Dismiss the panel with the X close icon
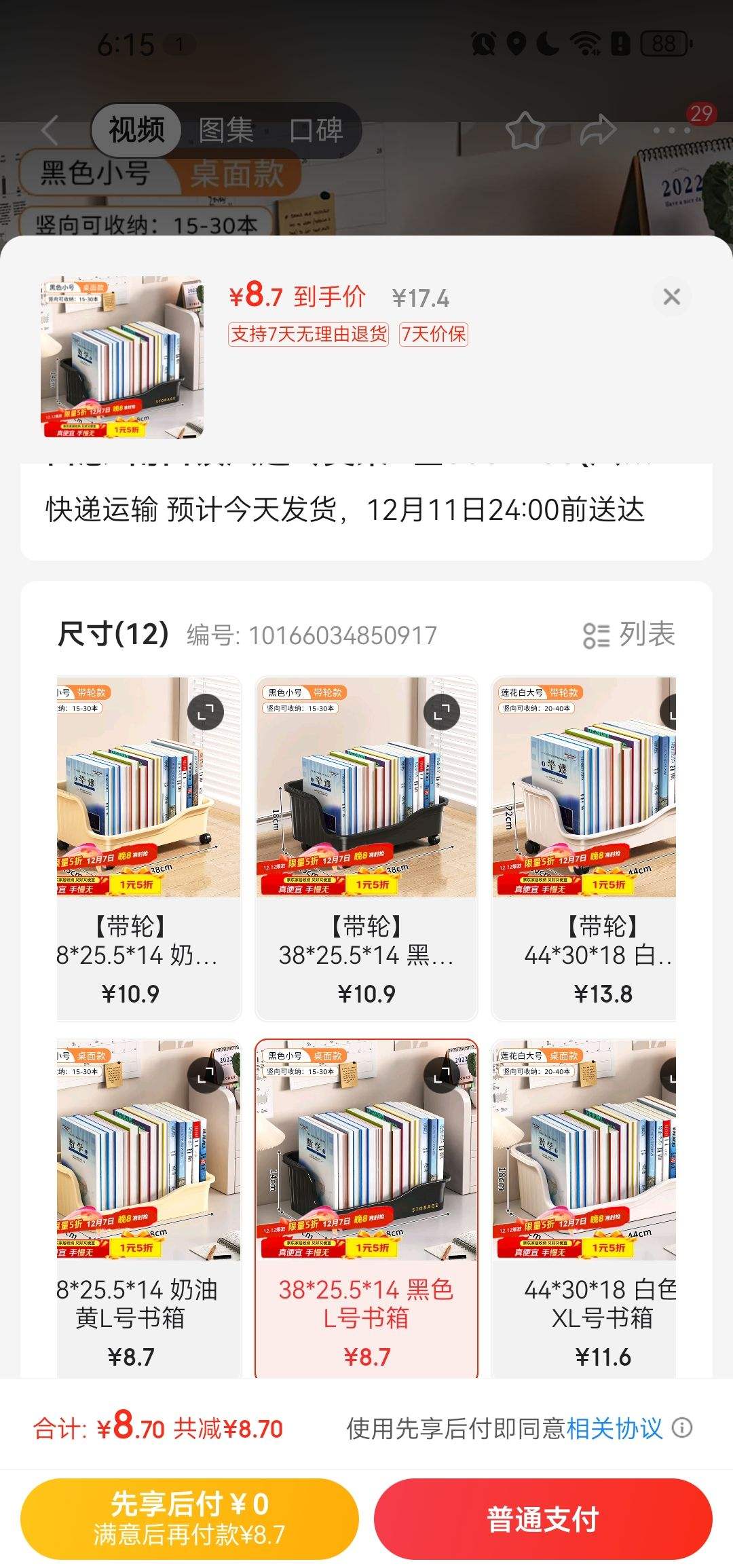The image size is (733, 1568). [x=671, y=296]
